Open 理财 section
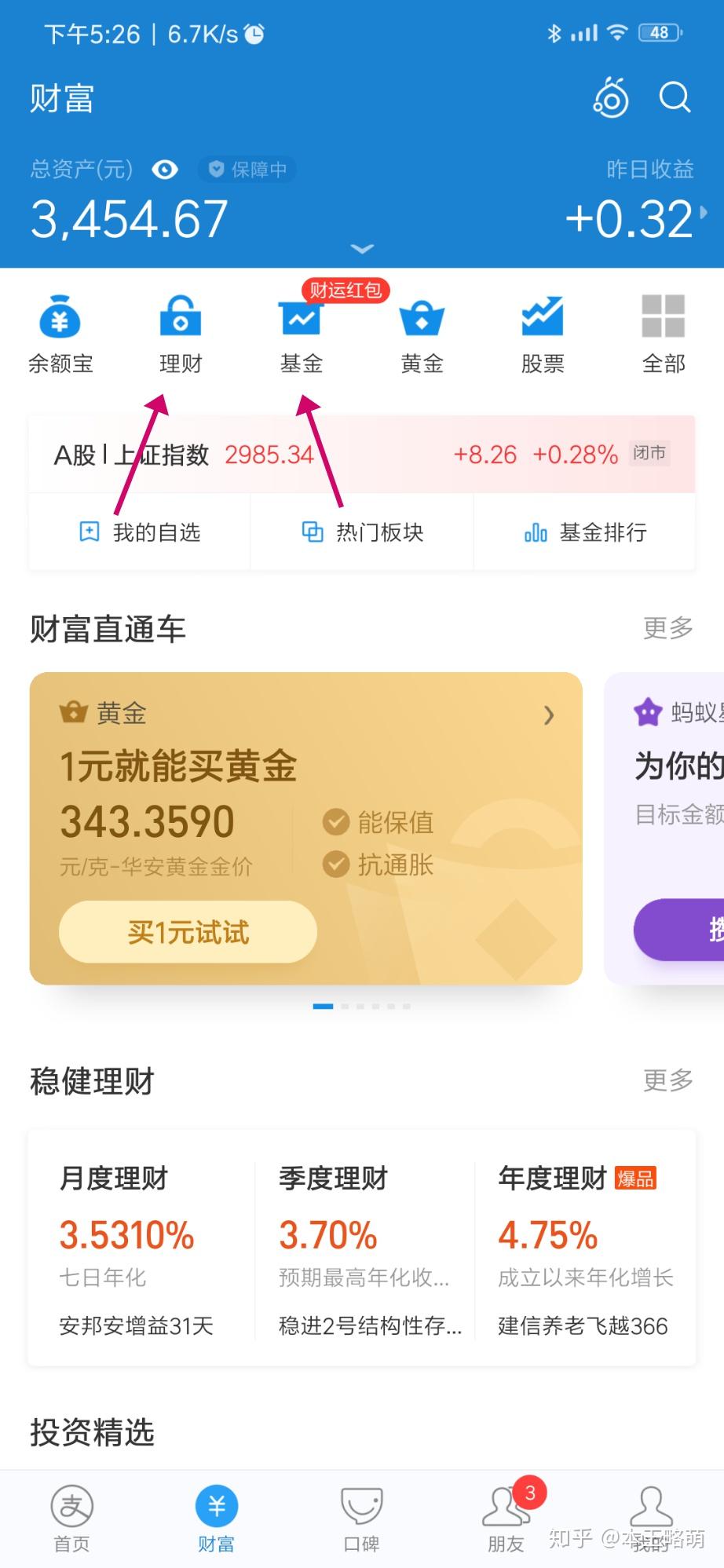724x1568 pixels. (181, 334)
